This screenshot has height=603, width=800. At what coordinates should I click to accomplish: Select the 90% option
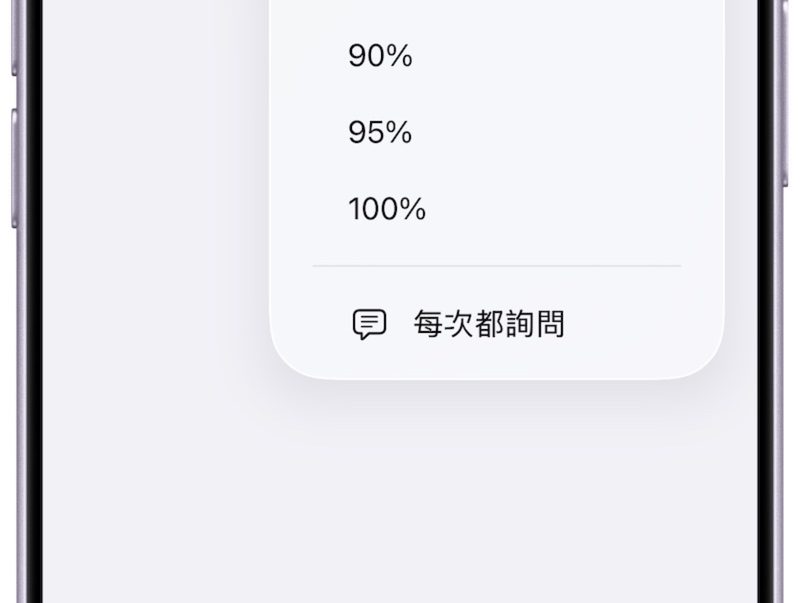point(380,57)
